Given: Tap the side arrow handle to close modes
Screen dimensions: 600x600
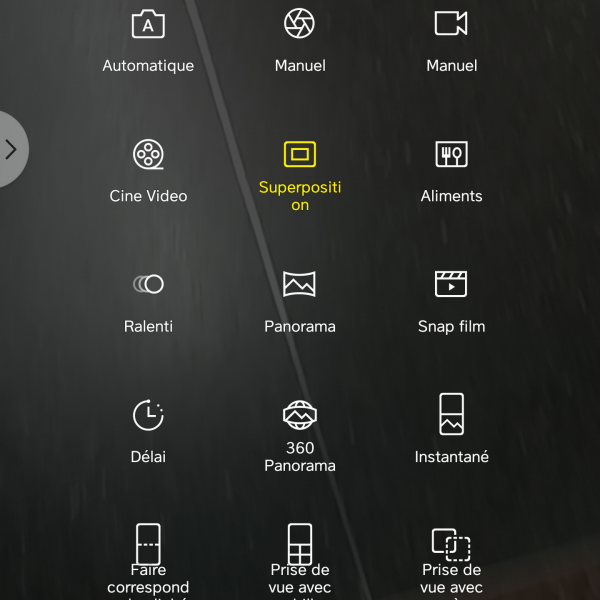Looking at the screenshot, I should click(11, 150).
